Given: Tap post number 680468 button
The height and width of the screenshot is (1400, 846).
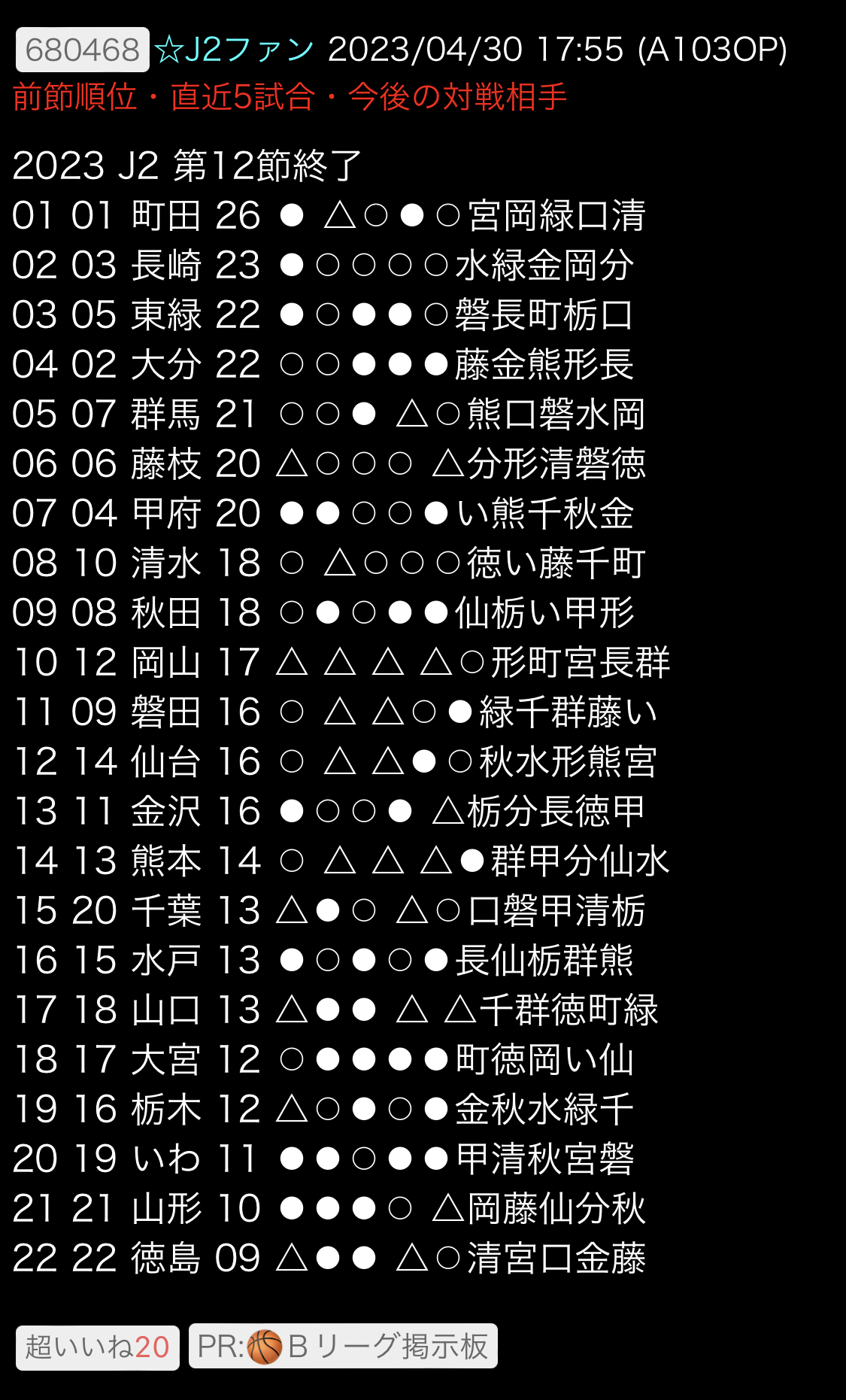Looking at the screenshot, I should tap(82, 50).
